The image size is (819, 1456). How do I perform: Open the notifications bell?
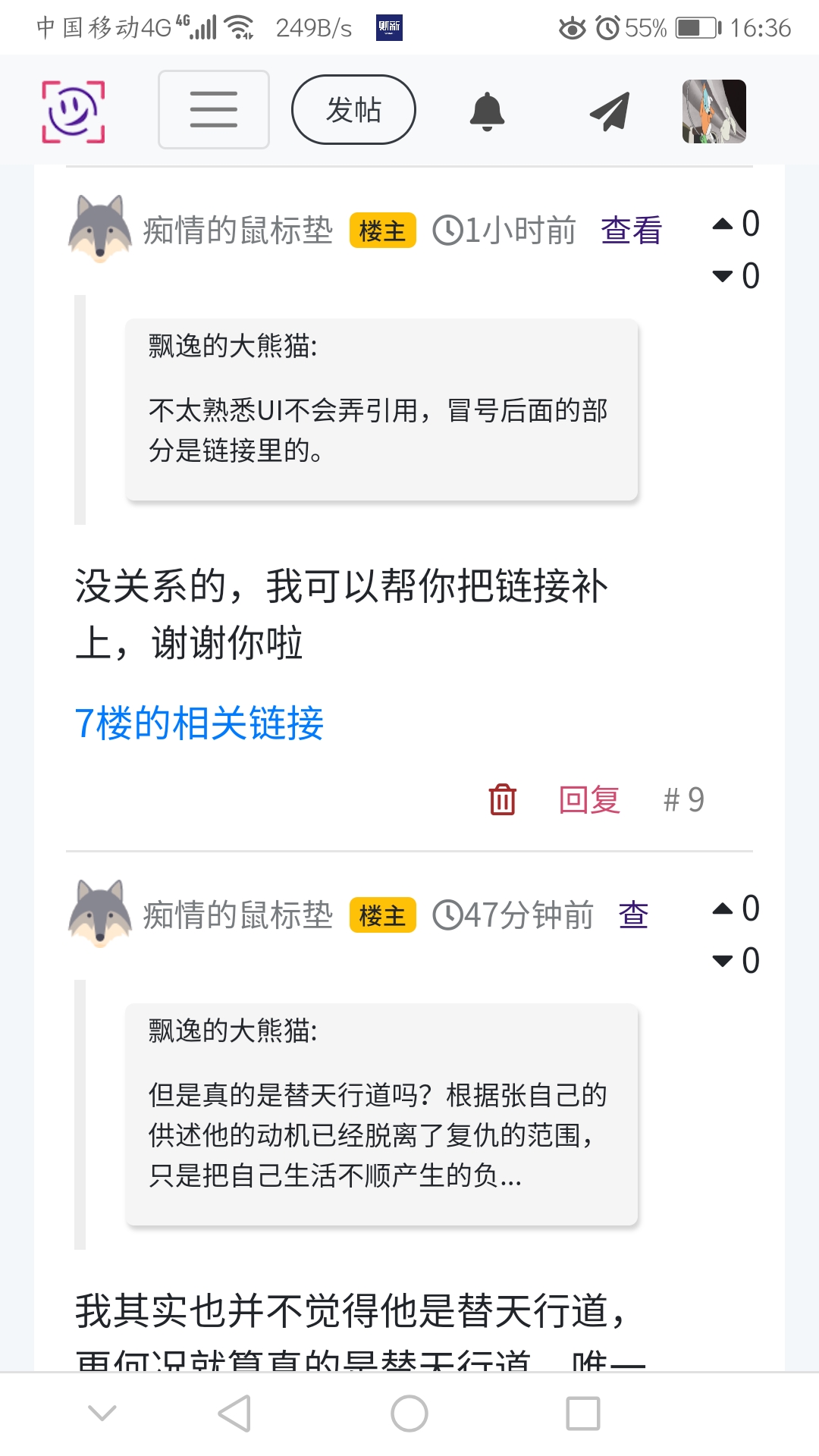487,111
